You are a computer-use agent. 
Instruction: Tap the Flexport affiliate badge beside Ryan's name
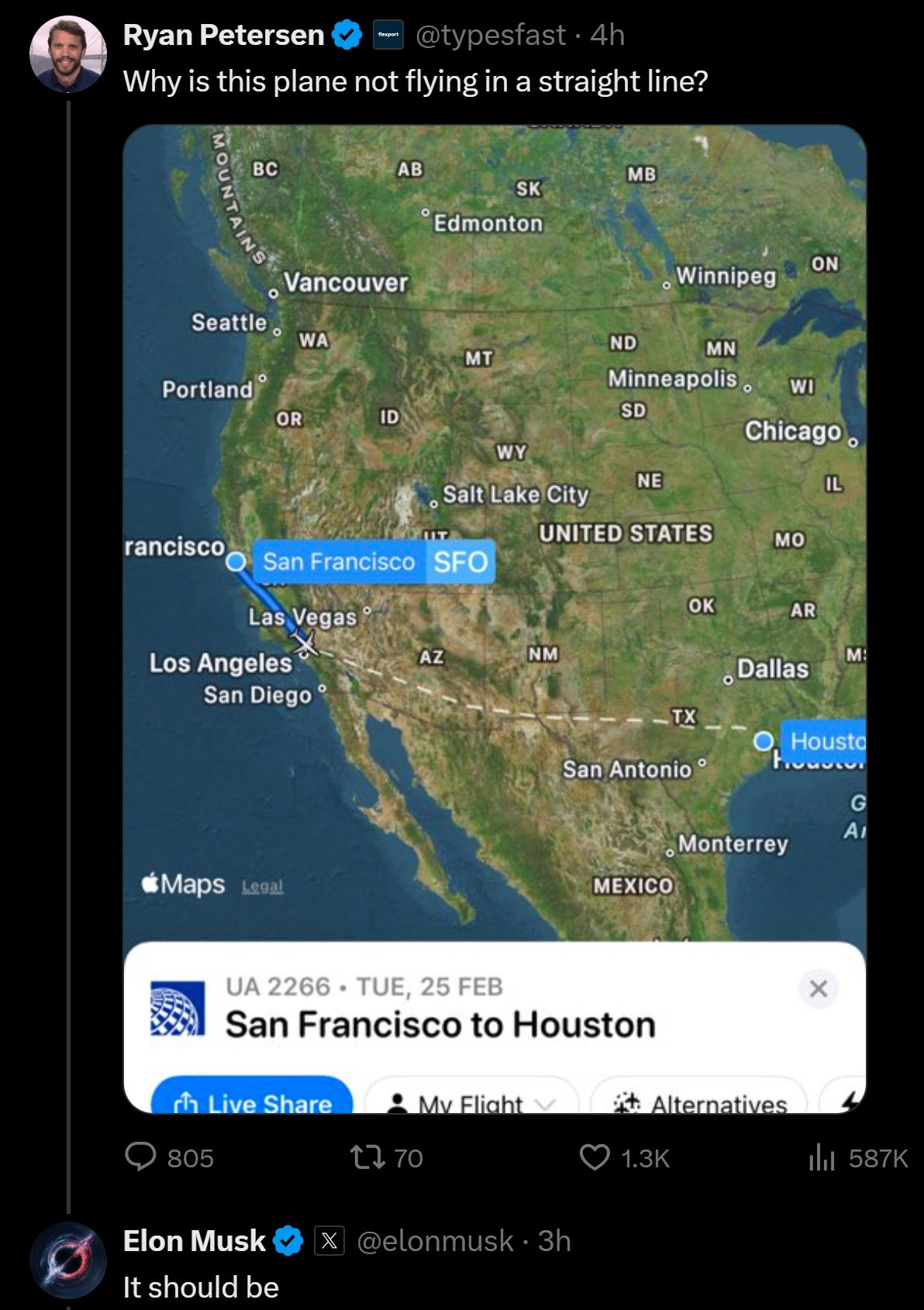[388, 36]
